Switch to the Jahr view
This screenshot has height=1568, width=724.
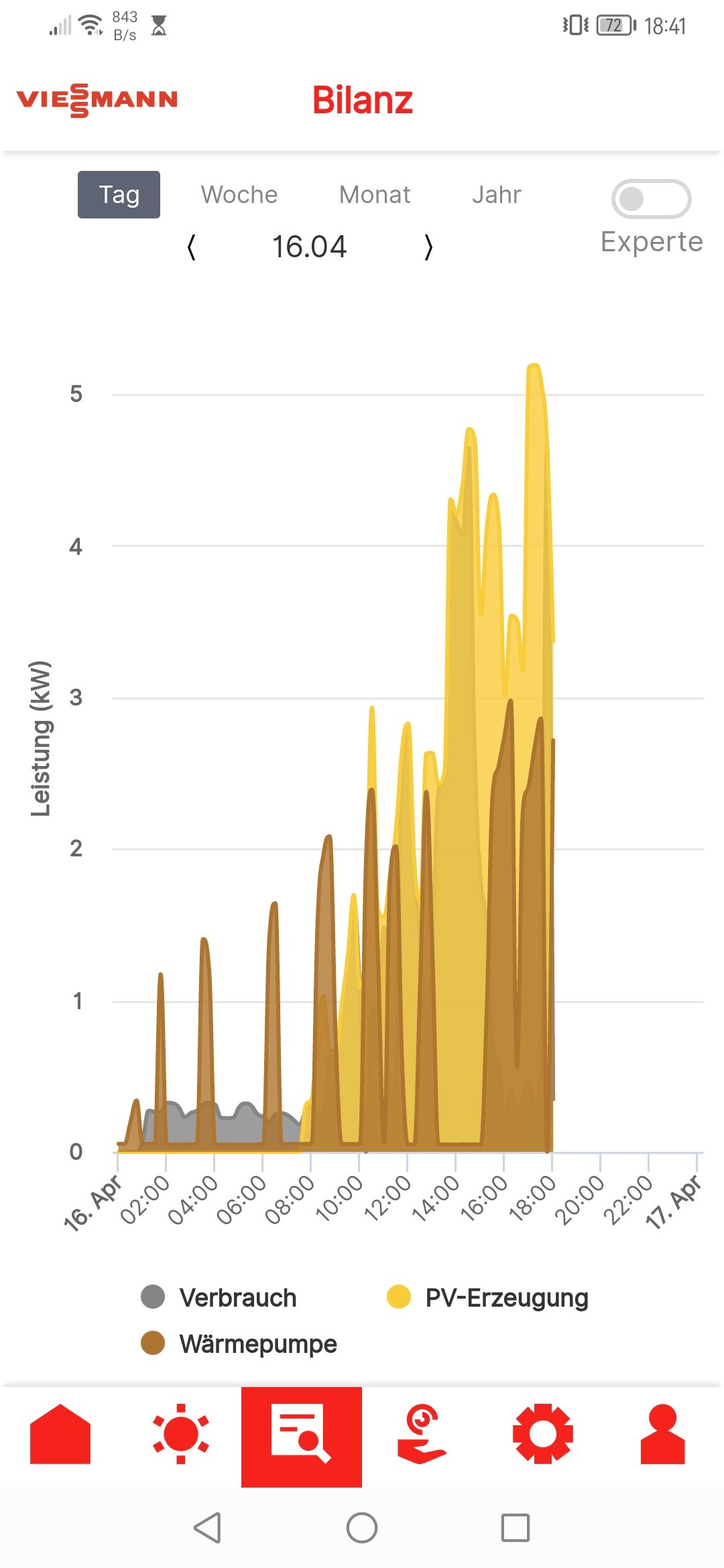pyautogui.click(x=496, y=195)
